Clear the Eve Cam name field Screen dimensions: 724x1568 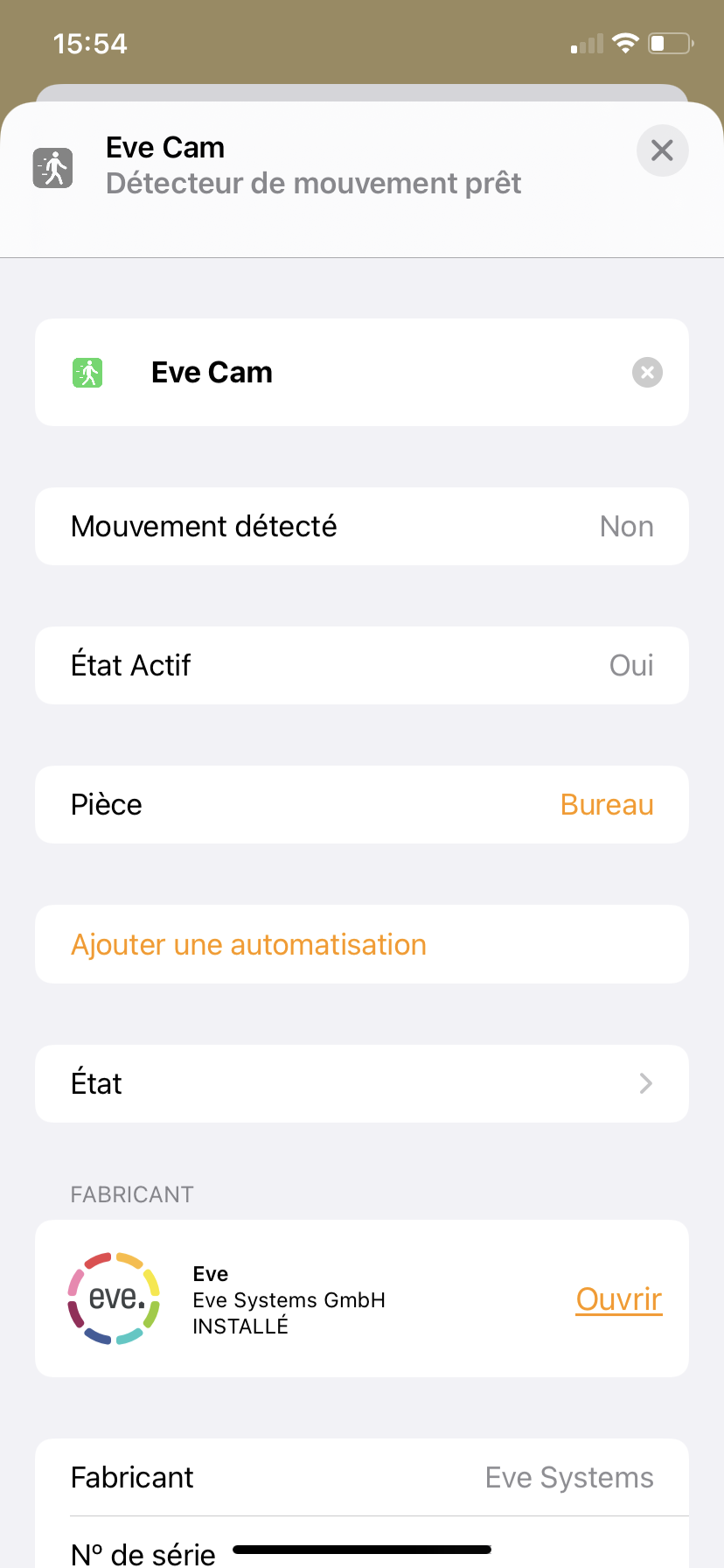pos(647,373)
